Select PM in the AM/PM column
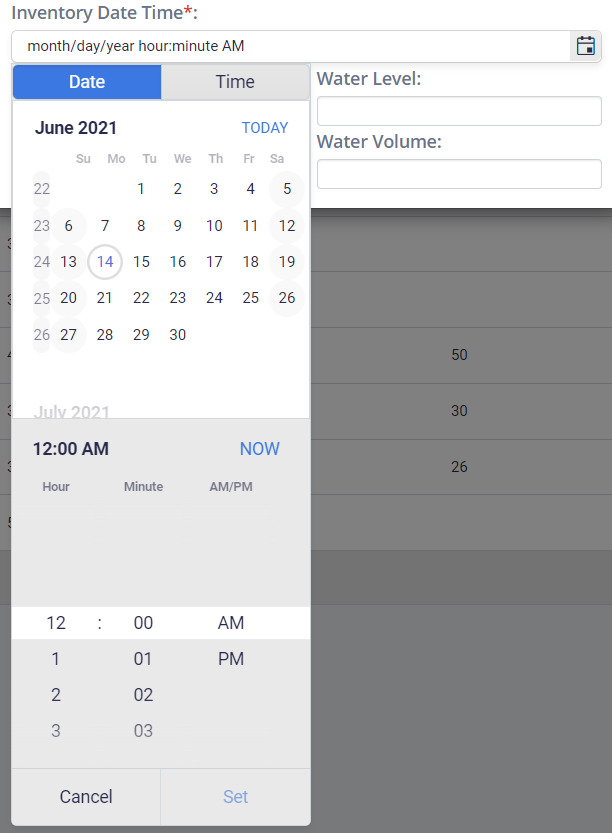612x833 pixels. 231,659
